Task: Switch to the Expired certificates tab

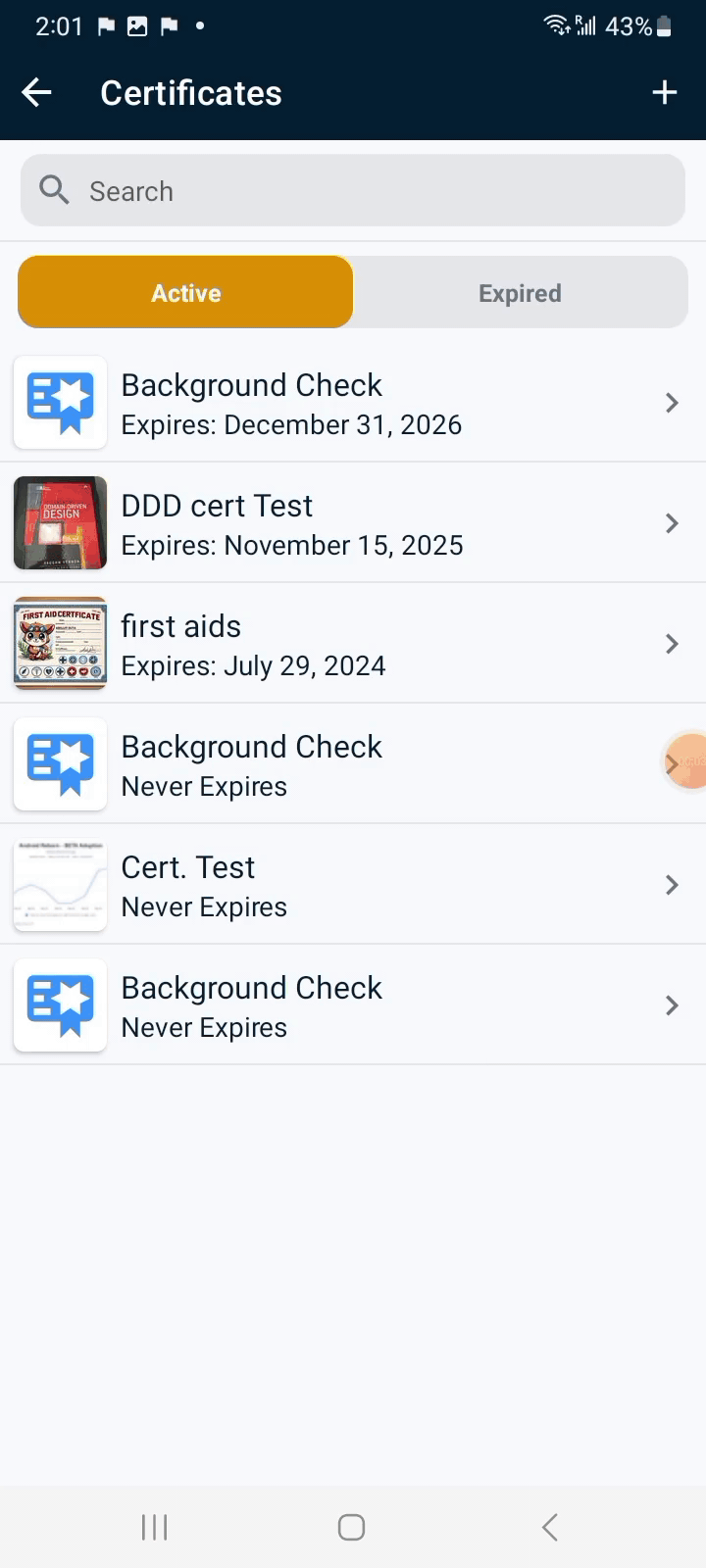Action: coord(520,292)
